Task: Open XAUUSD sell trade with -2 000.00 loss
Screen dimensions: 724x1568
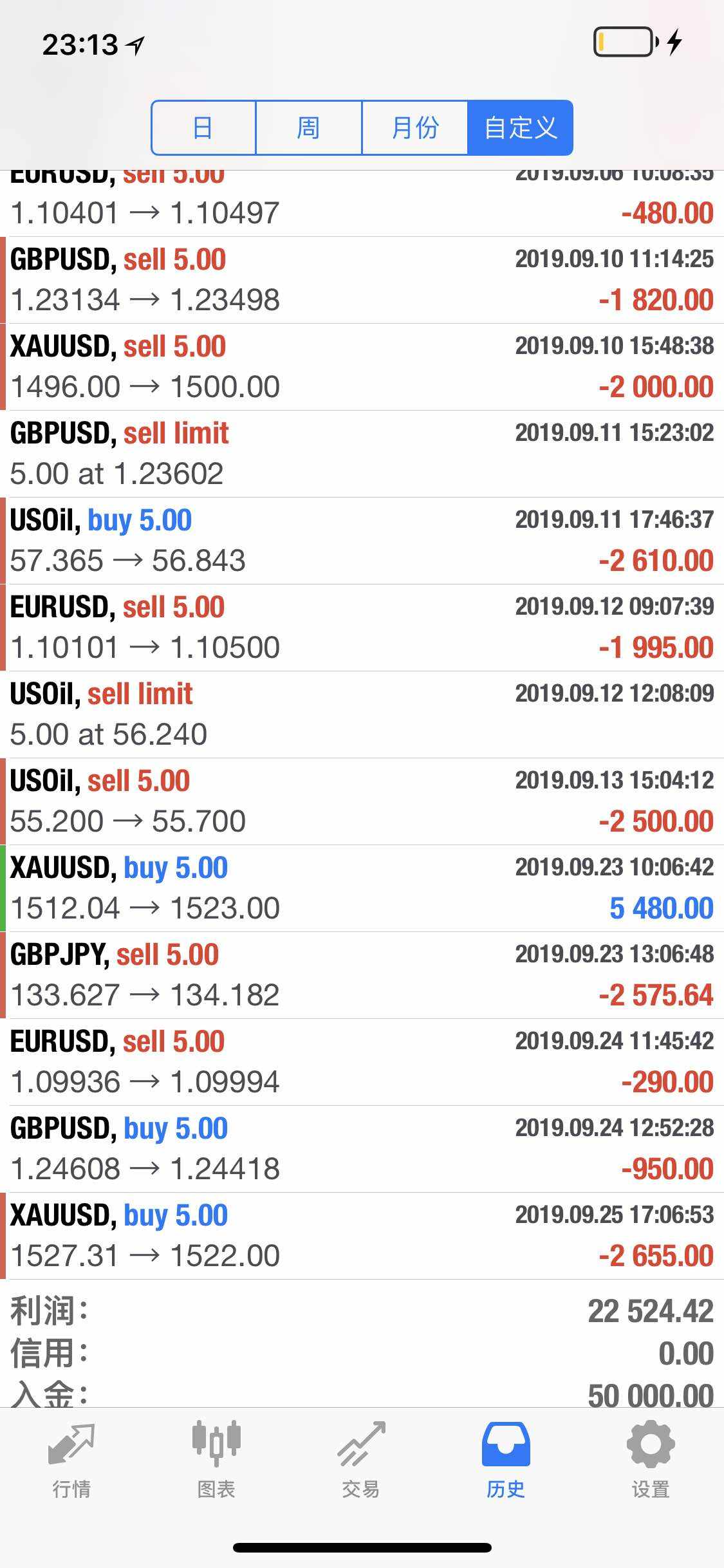Action: click(x=362, y=367)
